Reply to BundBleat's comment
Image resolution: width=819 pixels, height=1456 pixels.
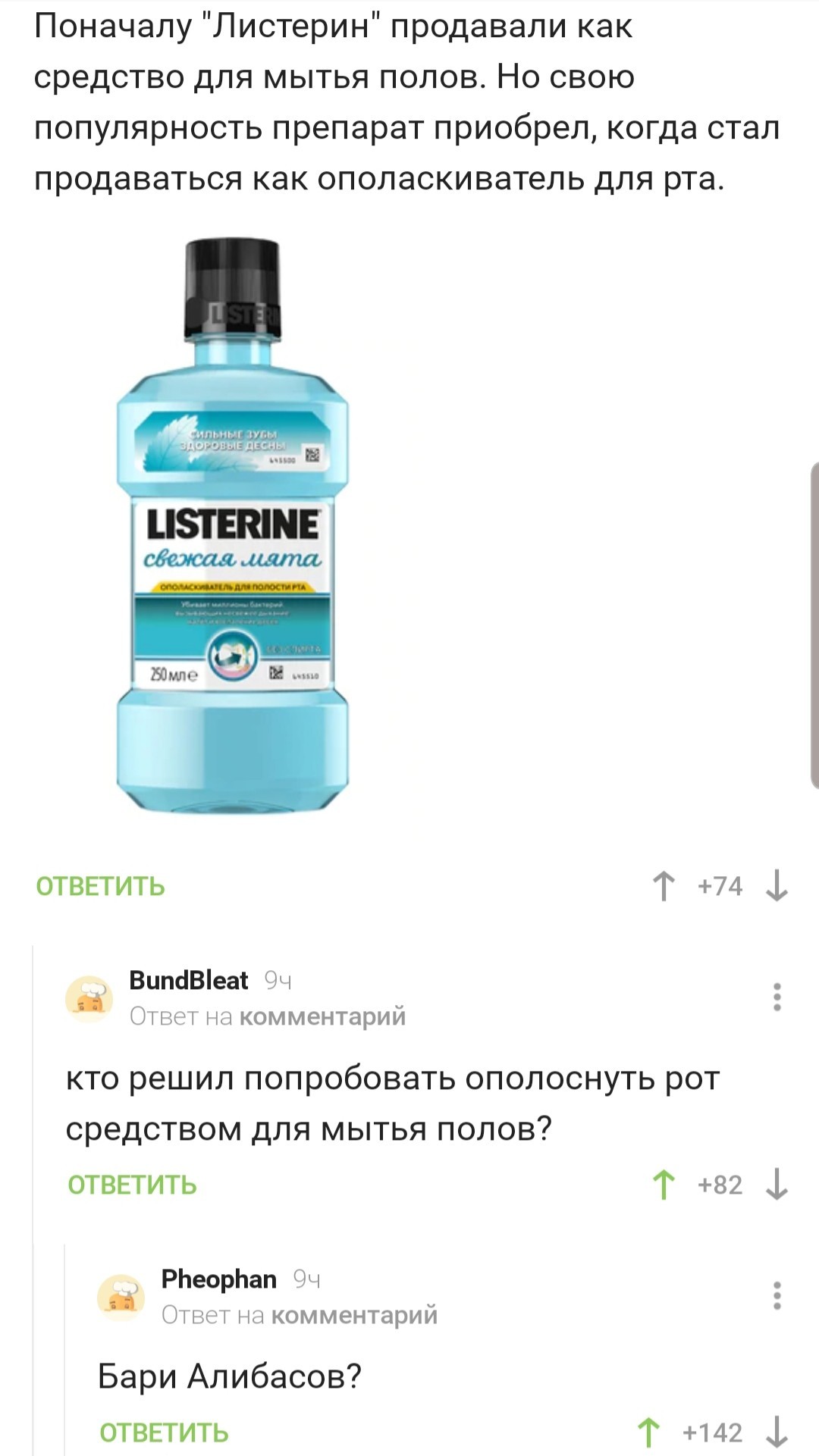pyautogui.click(x=132, y=1185)
